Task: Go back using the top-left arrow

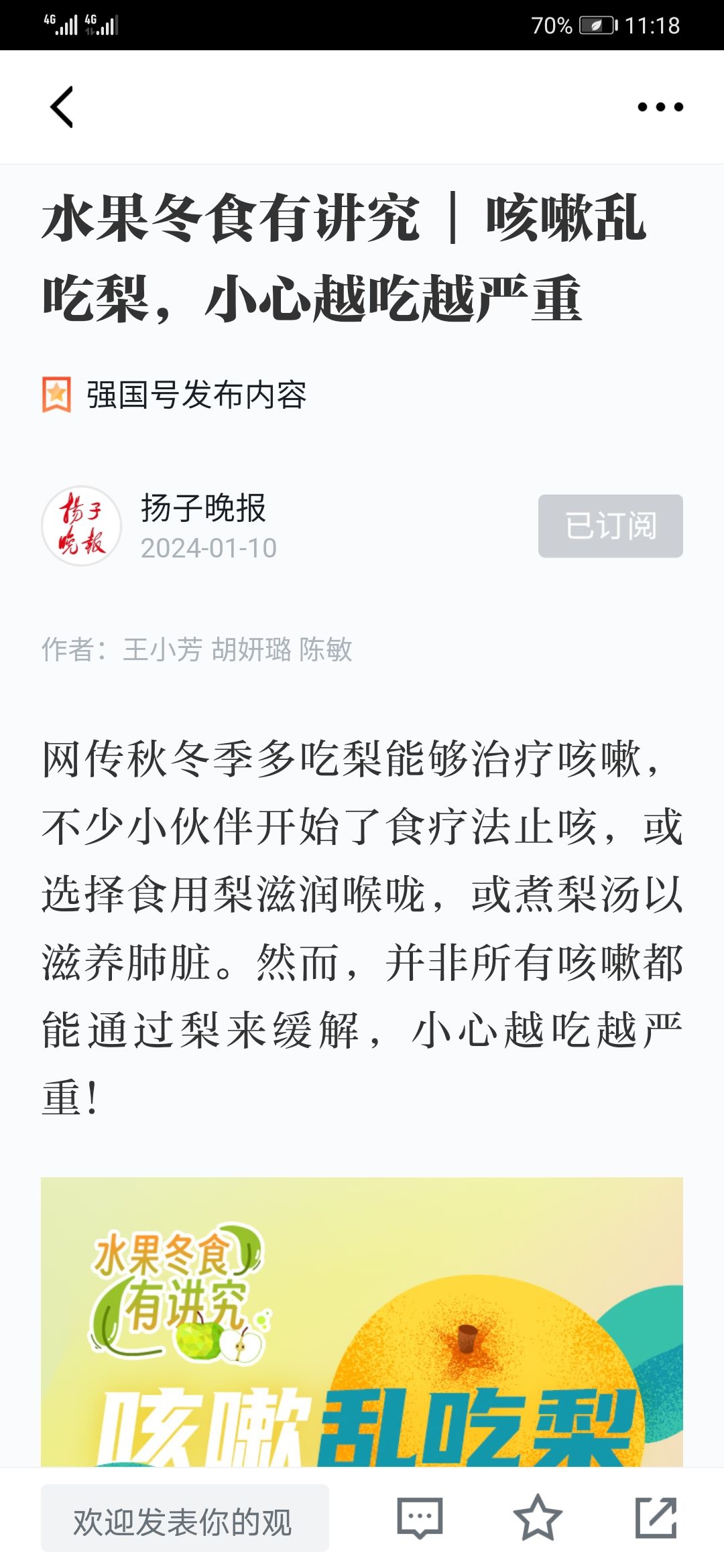Action: click(62, 107)
